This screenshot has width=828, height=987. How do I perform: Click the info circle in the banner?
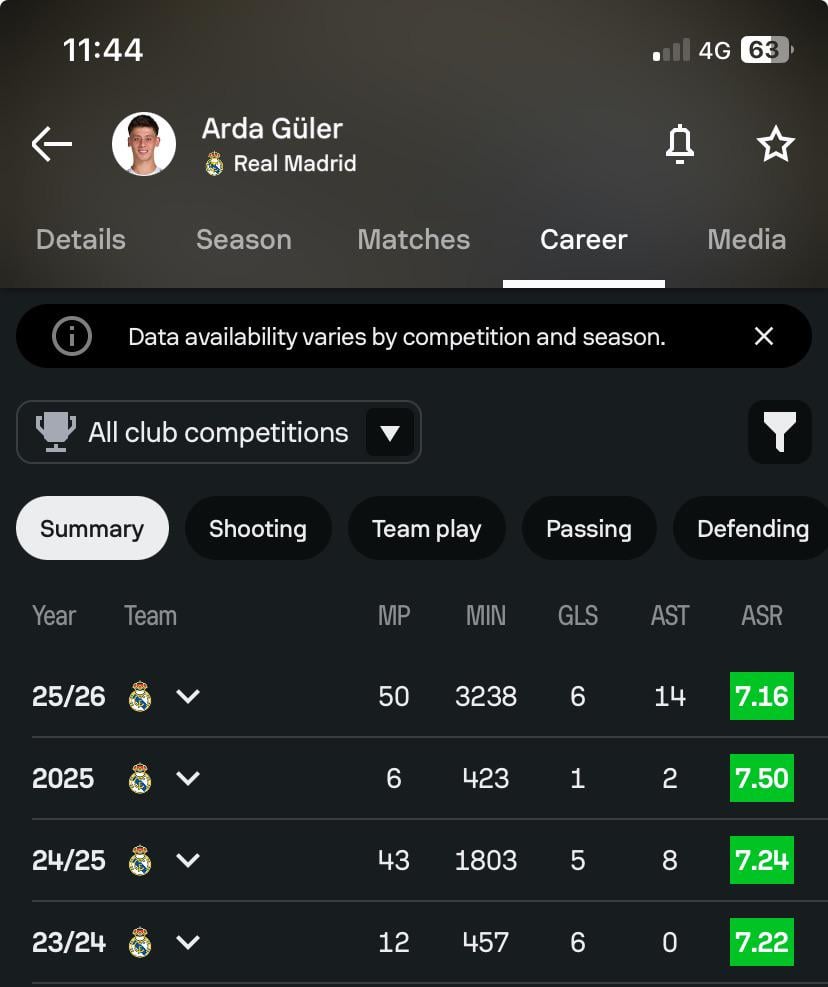[x=70, y=336]
